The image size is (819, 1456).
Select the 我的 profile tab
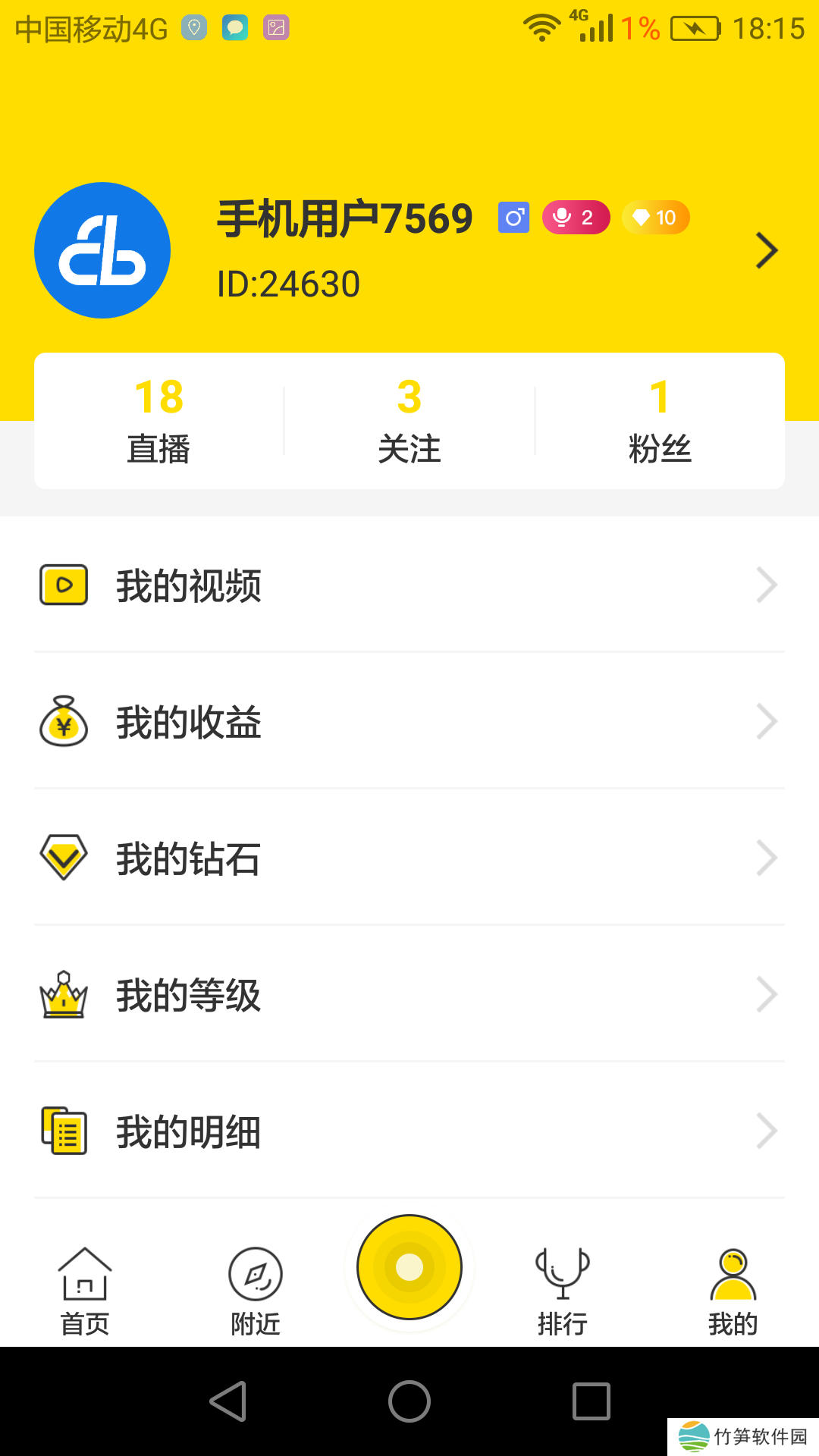[x=733, y=1291]
